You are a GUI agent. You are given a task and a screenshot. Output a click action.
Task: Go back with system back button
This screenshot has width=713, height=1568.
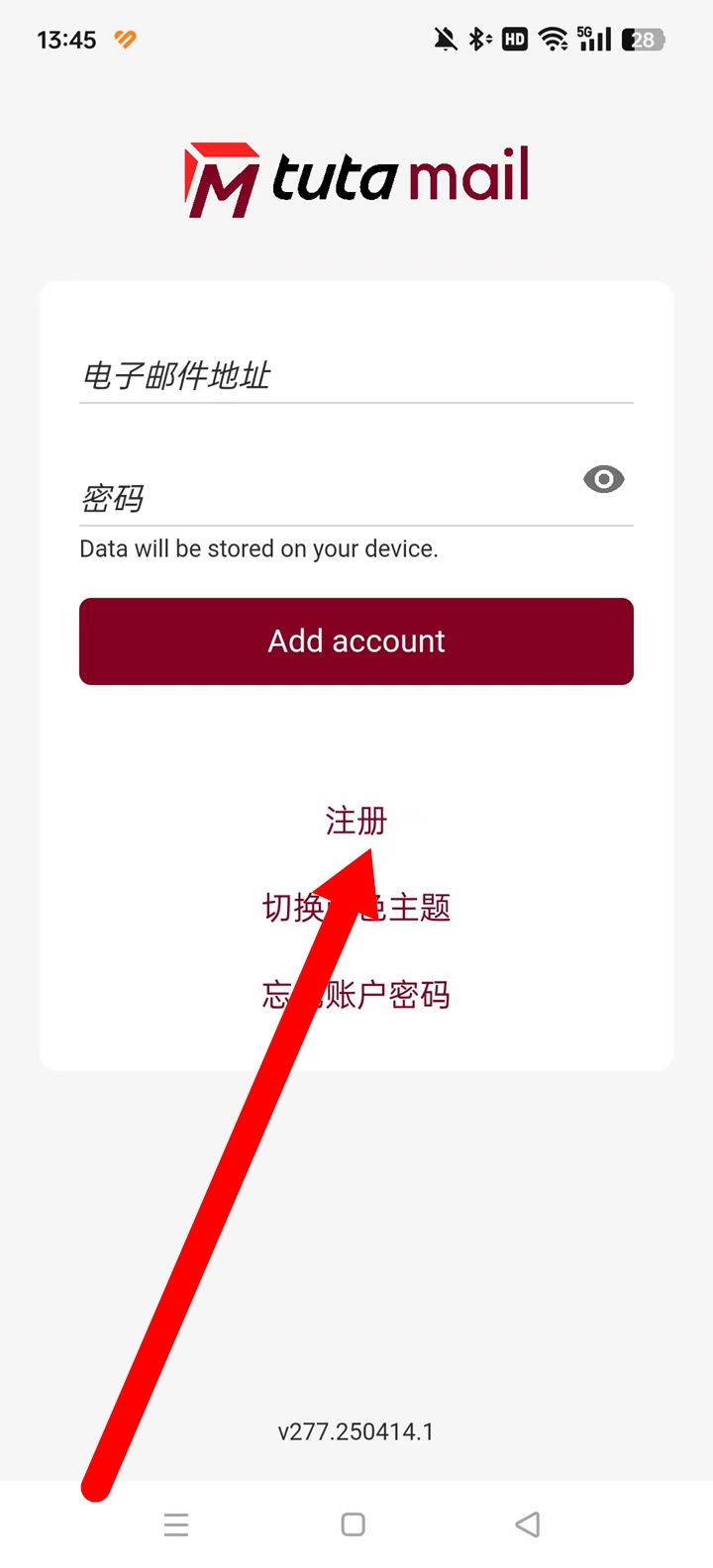coord(528,1524)
